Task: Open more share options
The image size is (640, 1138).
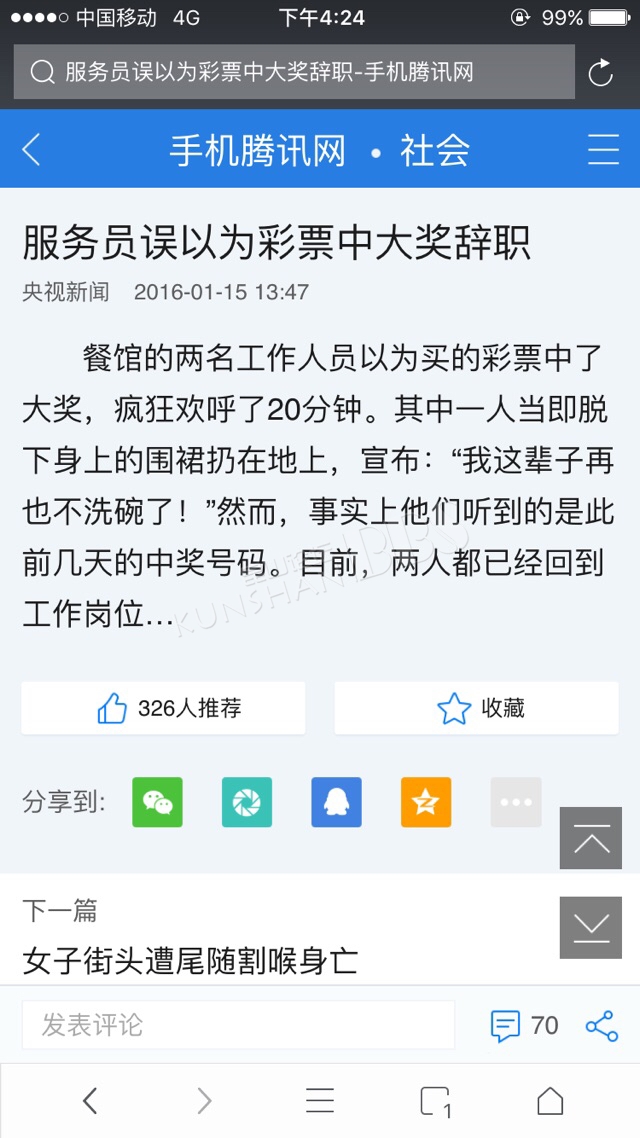Action: pos(516,802)
